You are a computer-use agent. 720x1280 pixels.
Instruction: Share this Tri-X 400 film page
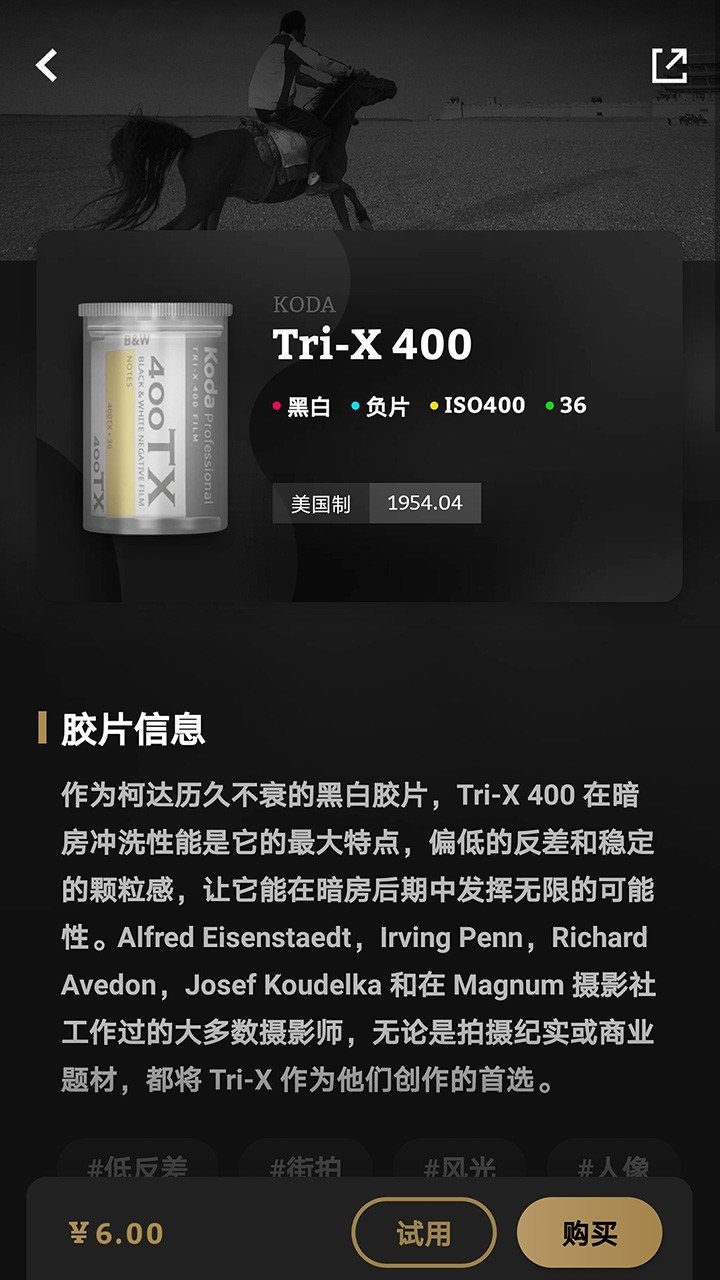click(x=669, y=66)
